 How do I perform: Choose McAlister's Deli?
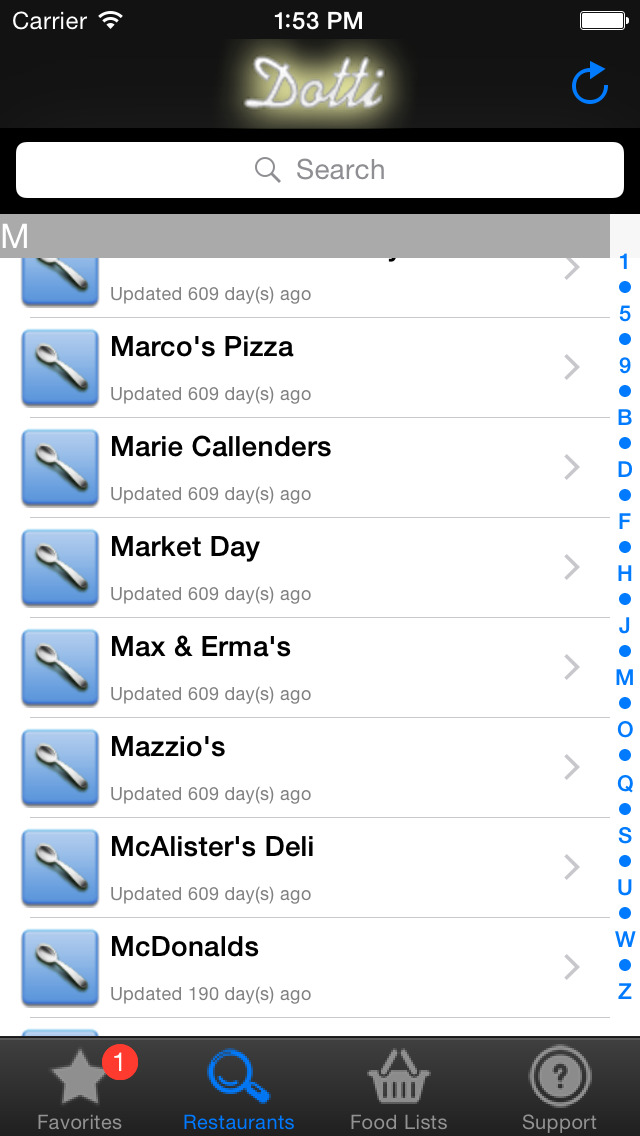(x=304, y=868)
